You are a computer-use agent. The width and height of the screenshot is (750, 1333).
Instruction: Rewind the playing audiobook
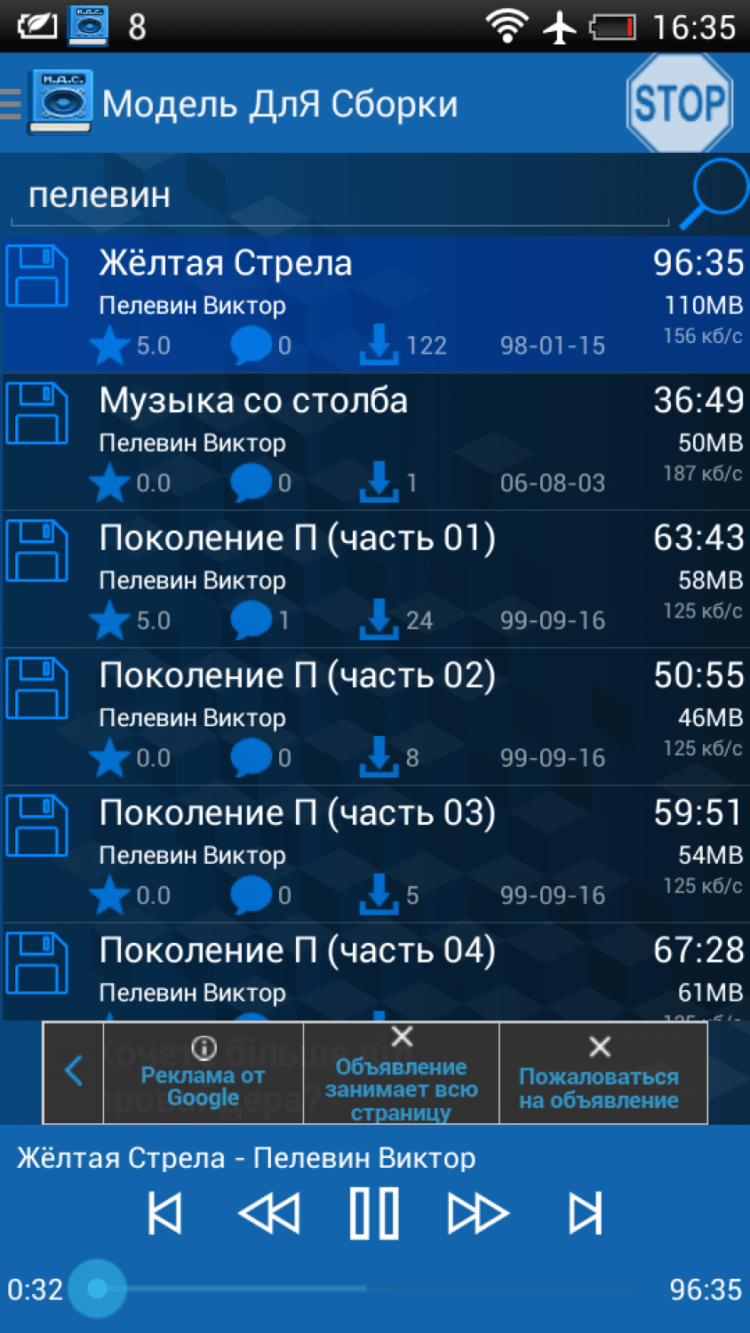(269, 1211)
